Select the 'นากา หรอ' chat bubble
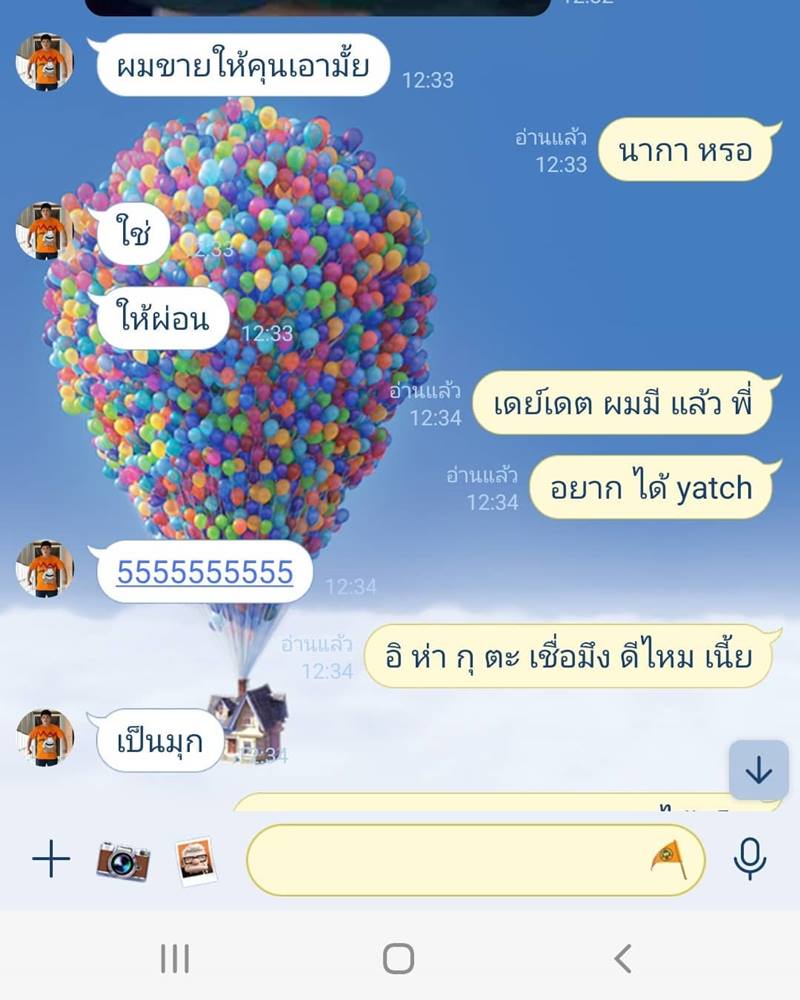Image resolution: width=800 pixels, height=1000 pixels. point(687,154)
